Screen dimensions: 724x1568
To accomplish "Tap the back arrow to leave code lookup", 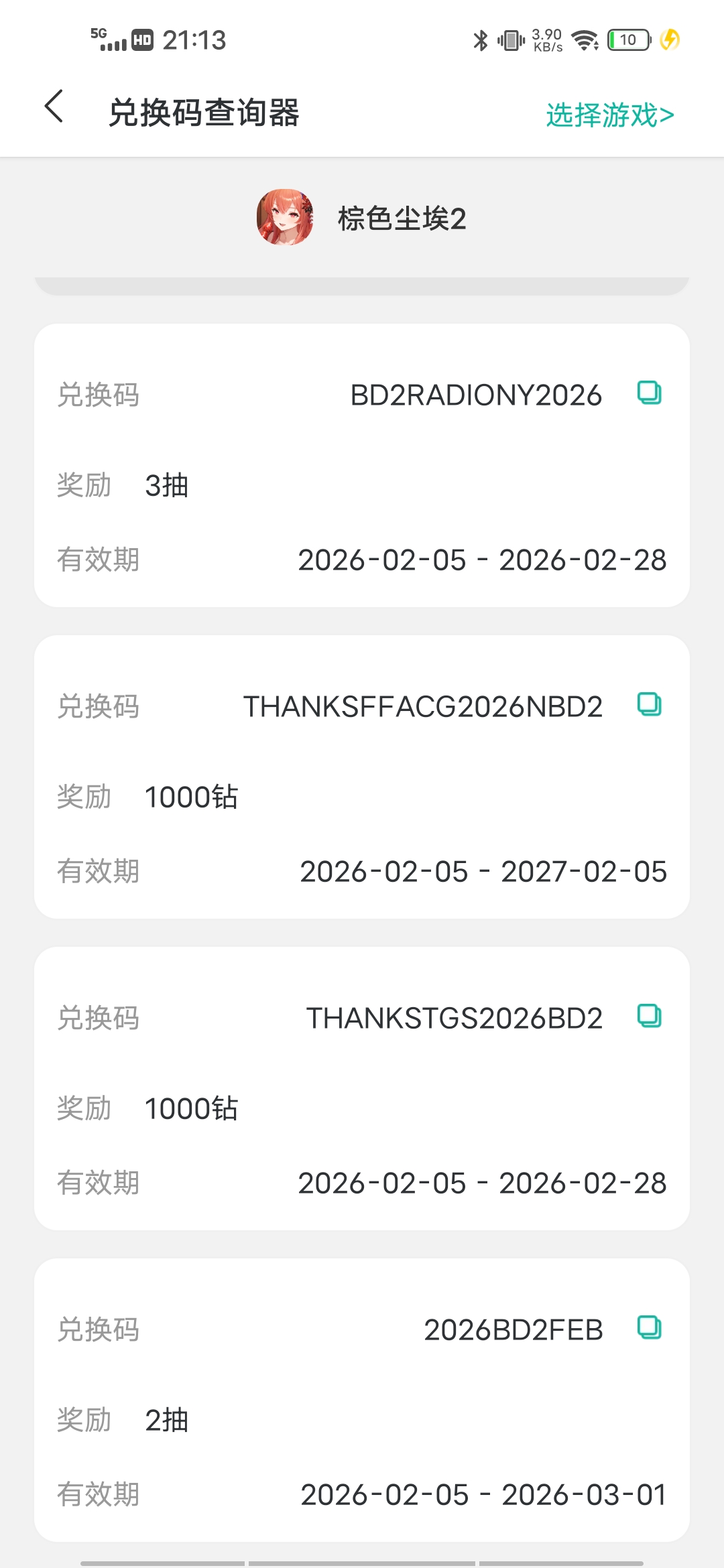I will pos(54,107).
